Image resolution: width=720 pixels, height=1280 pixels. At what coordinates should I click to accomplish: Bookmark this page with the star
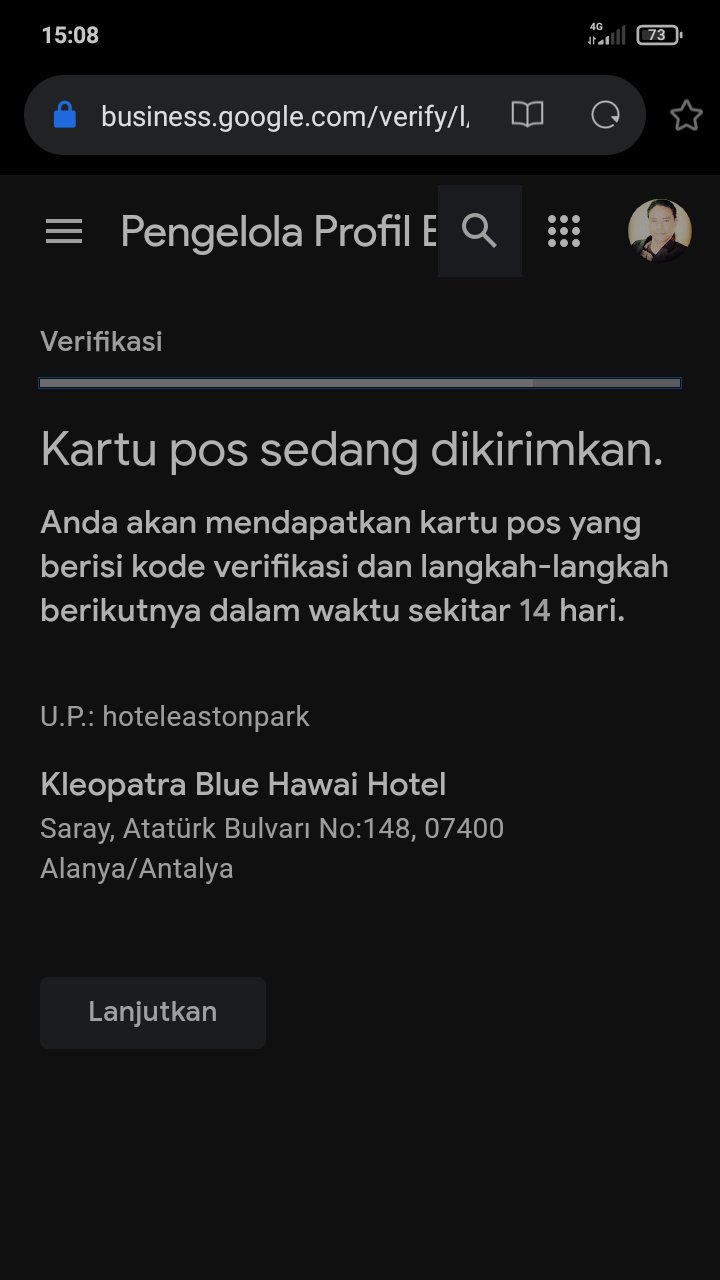tap(686, 116)
